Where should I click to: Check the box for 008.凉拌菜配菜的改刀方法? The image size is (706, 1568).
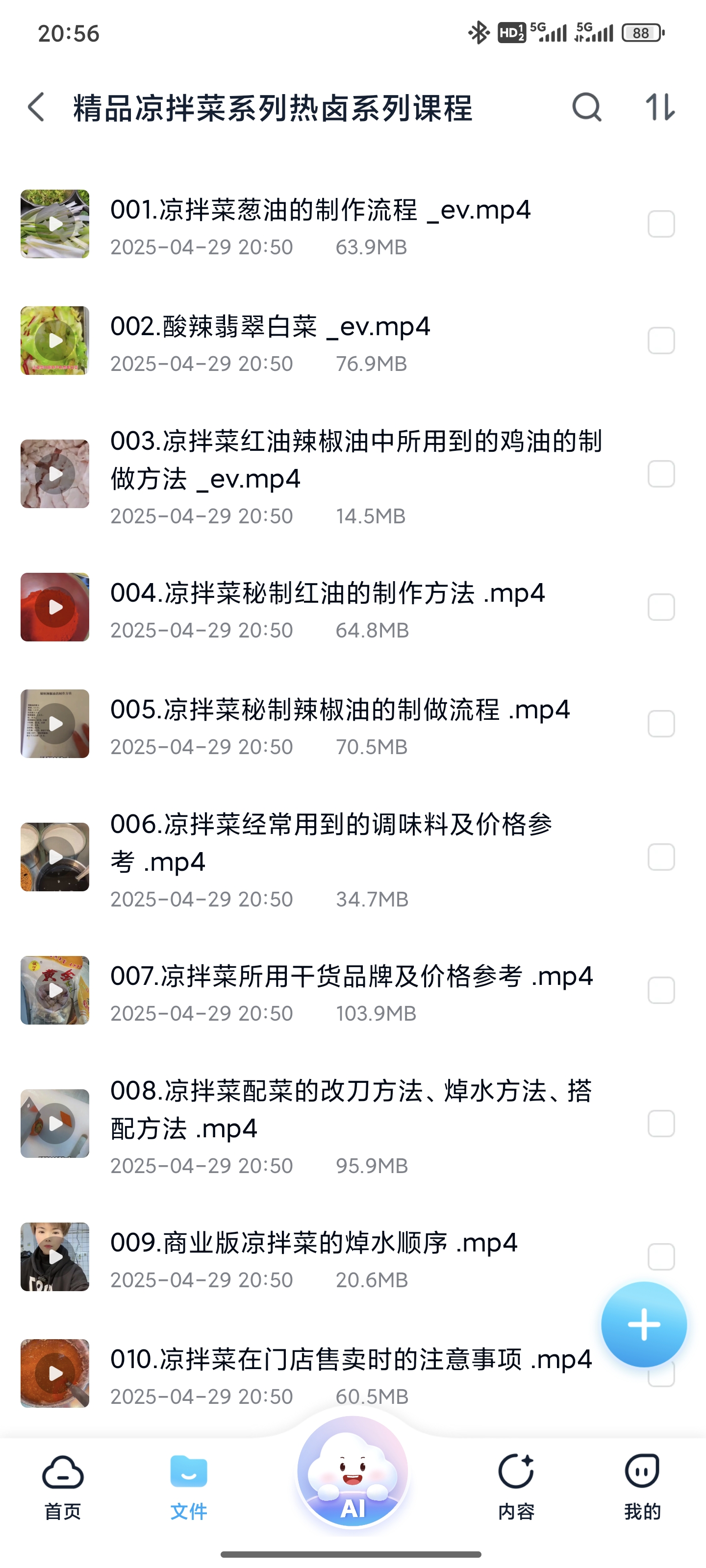661,1124
